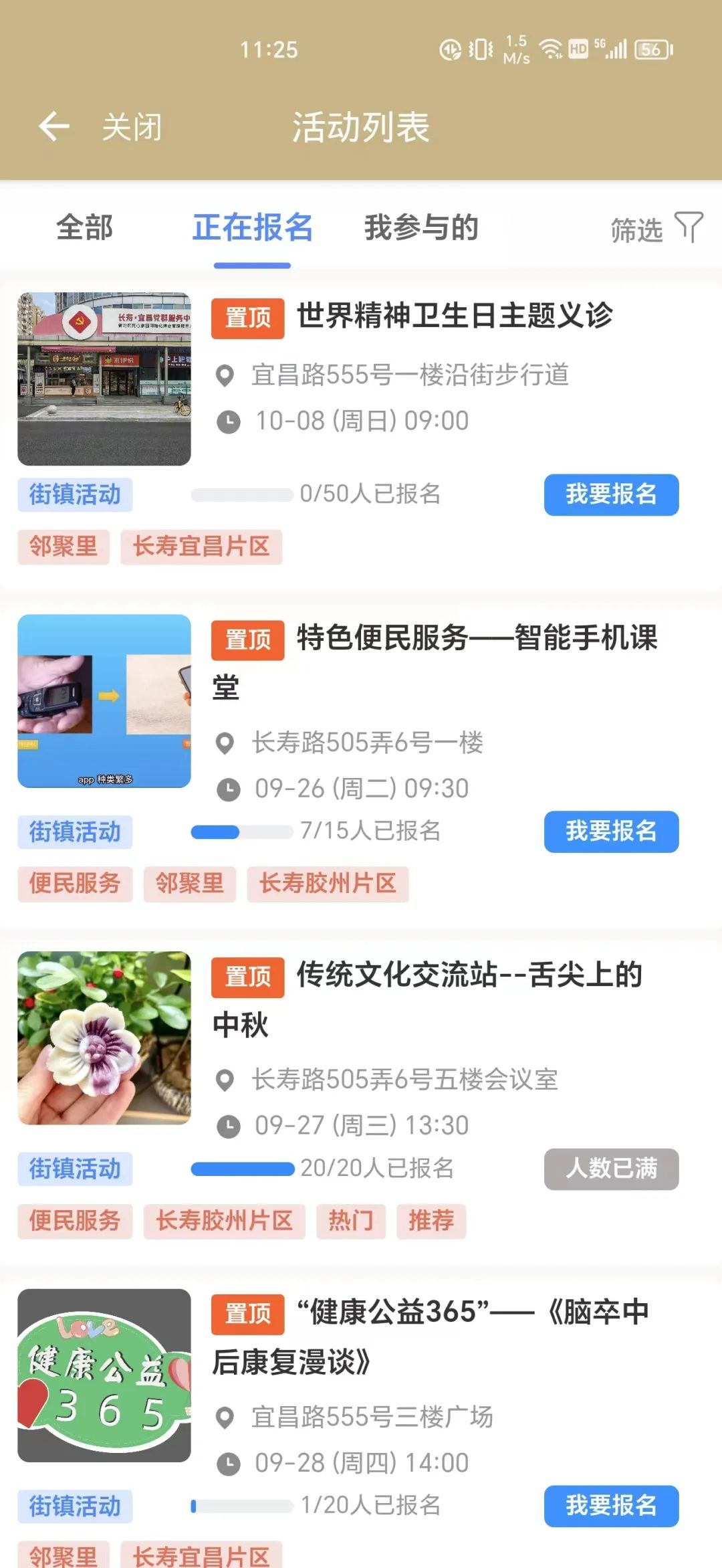Sign up for 世界精神卫生日主题义诊 via 我要报名
The width and height of the screenshot is (722, 1568).
611,494
